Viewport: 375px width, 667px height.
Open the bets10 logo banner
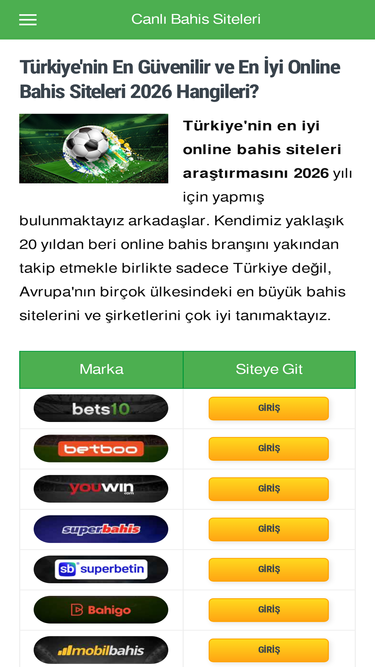point(101,408)
